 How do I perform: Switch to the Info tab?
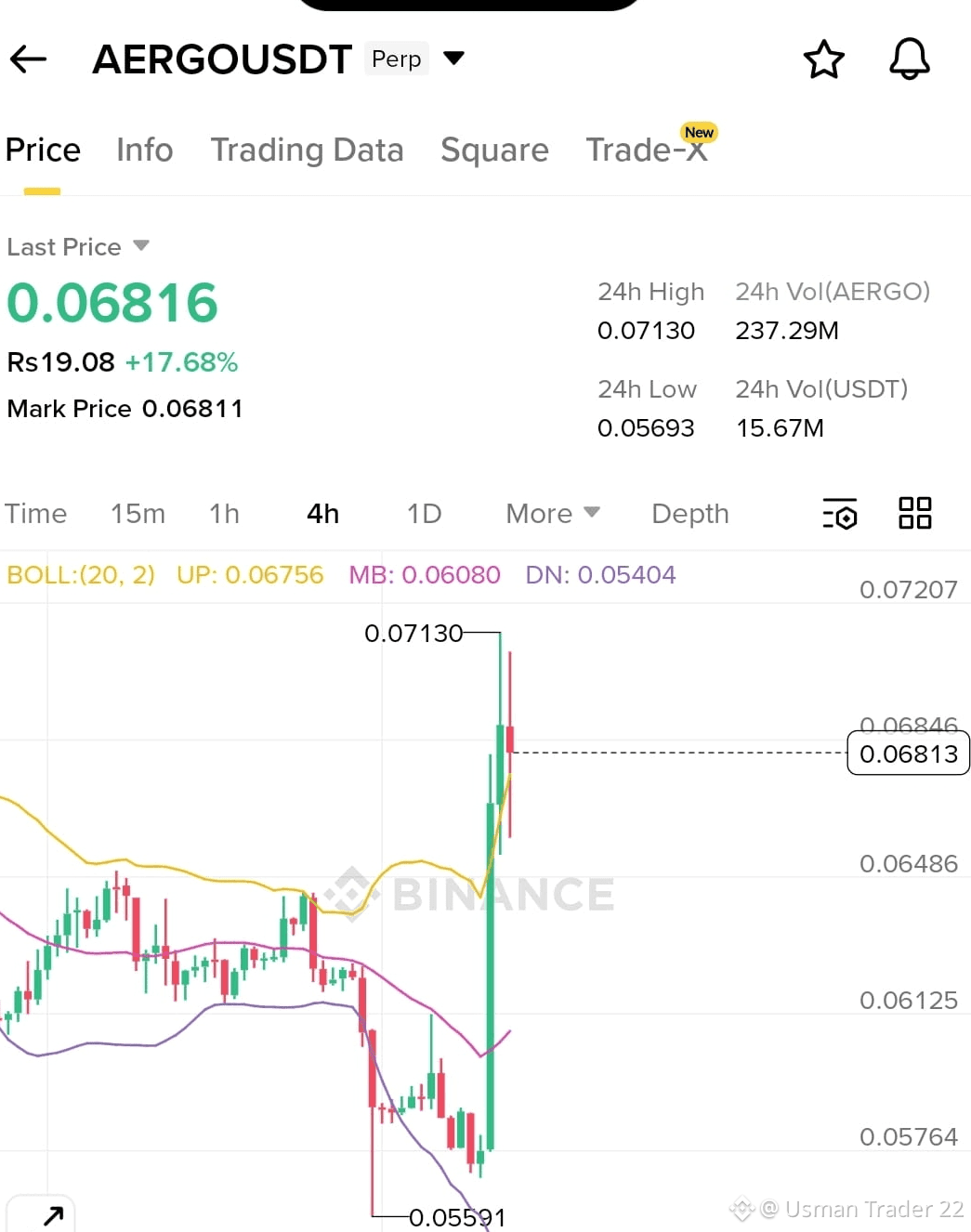coord(145,150)
